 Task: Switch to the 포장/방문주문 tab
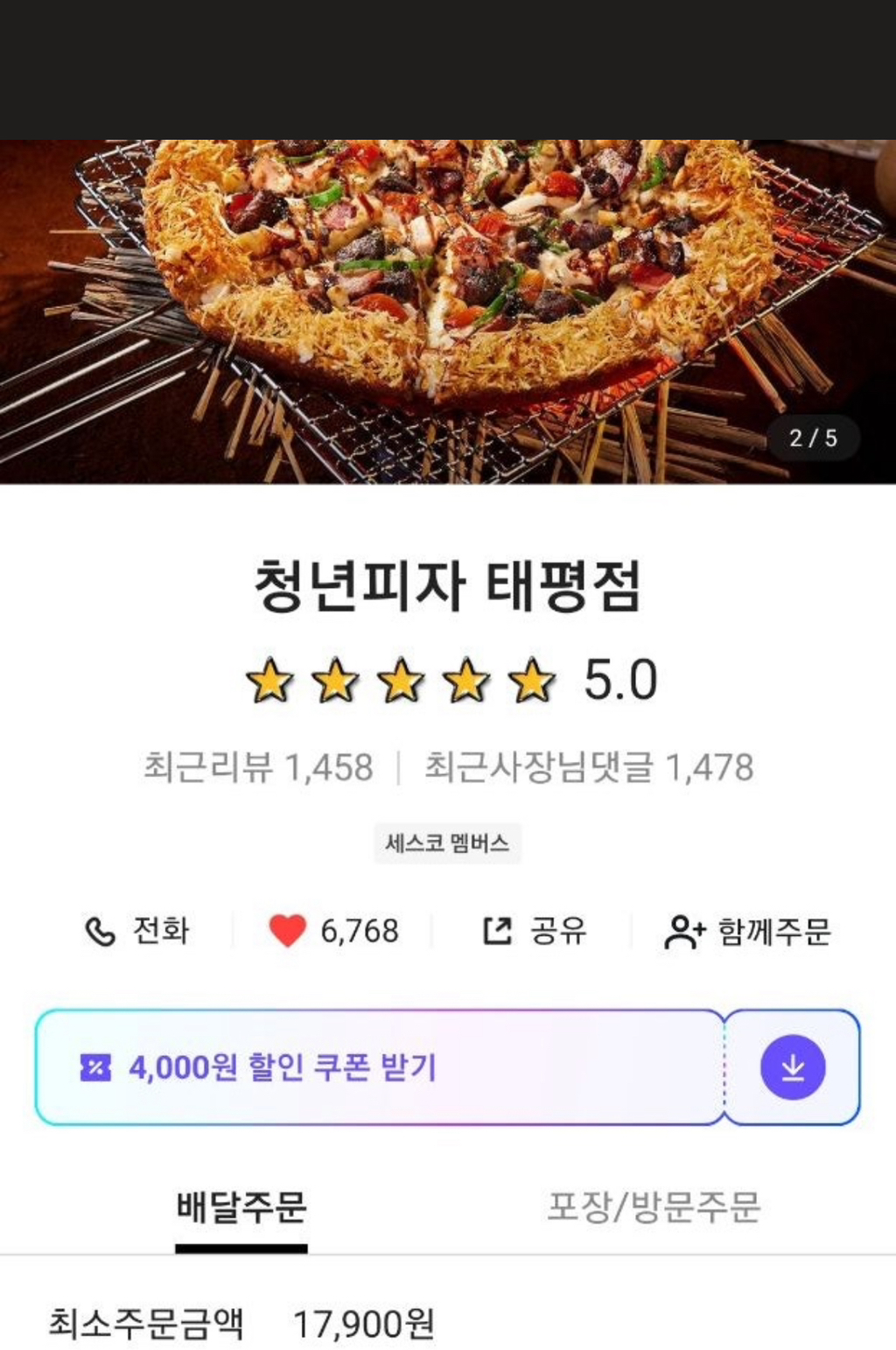point(654,1208)
